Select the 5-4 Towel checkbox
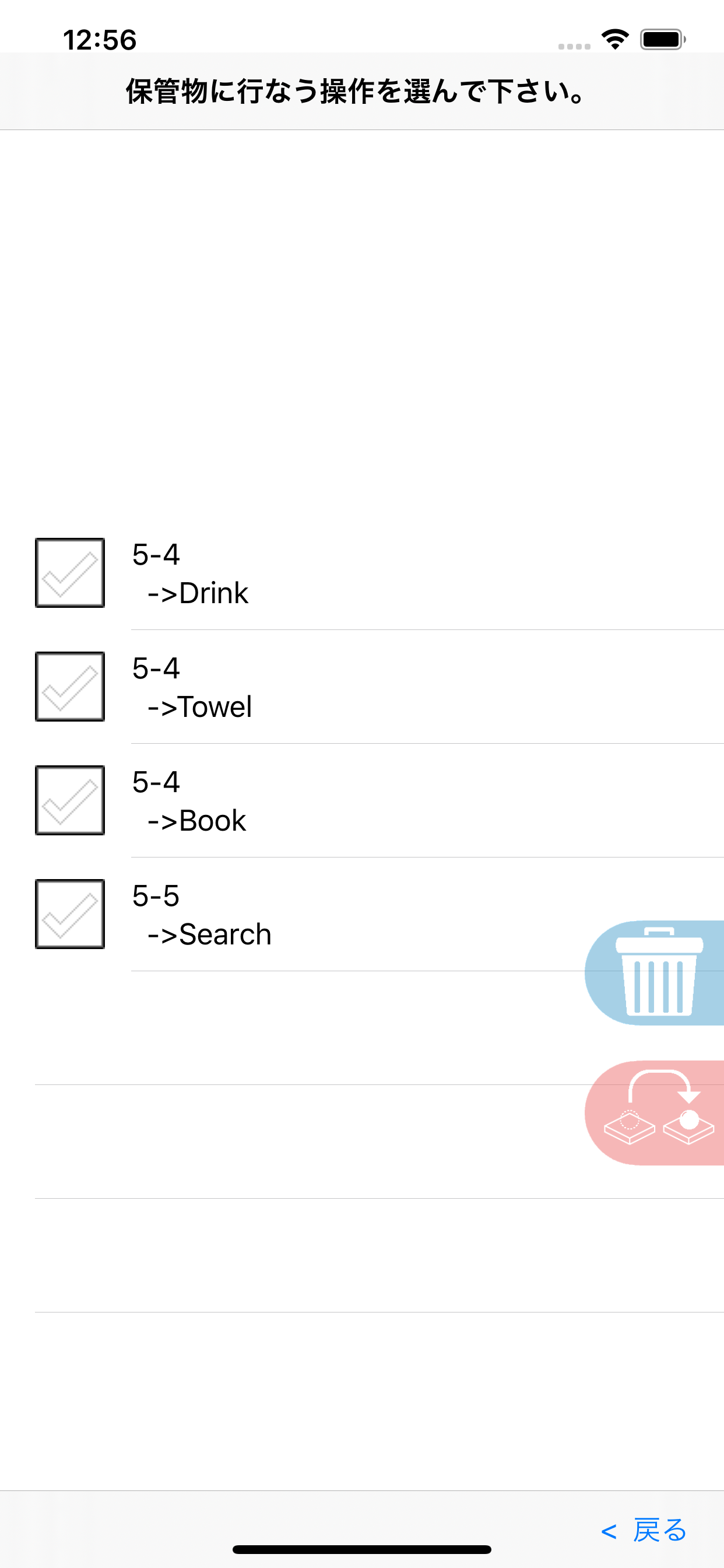Image resolution: width=724 pixels, height=1568 pixels. [x=70, y=687]
